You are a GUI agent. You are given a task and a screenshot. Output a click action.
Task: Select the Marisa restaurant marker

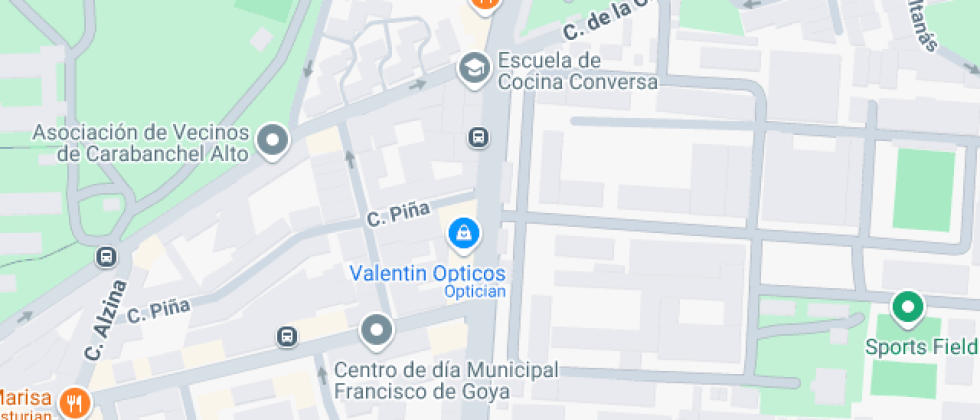[x=75, y=403]
